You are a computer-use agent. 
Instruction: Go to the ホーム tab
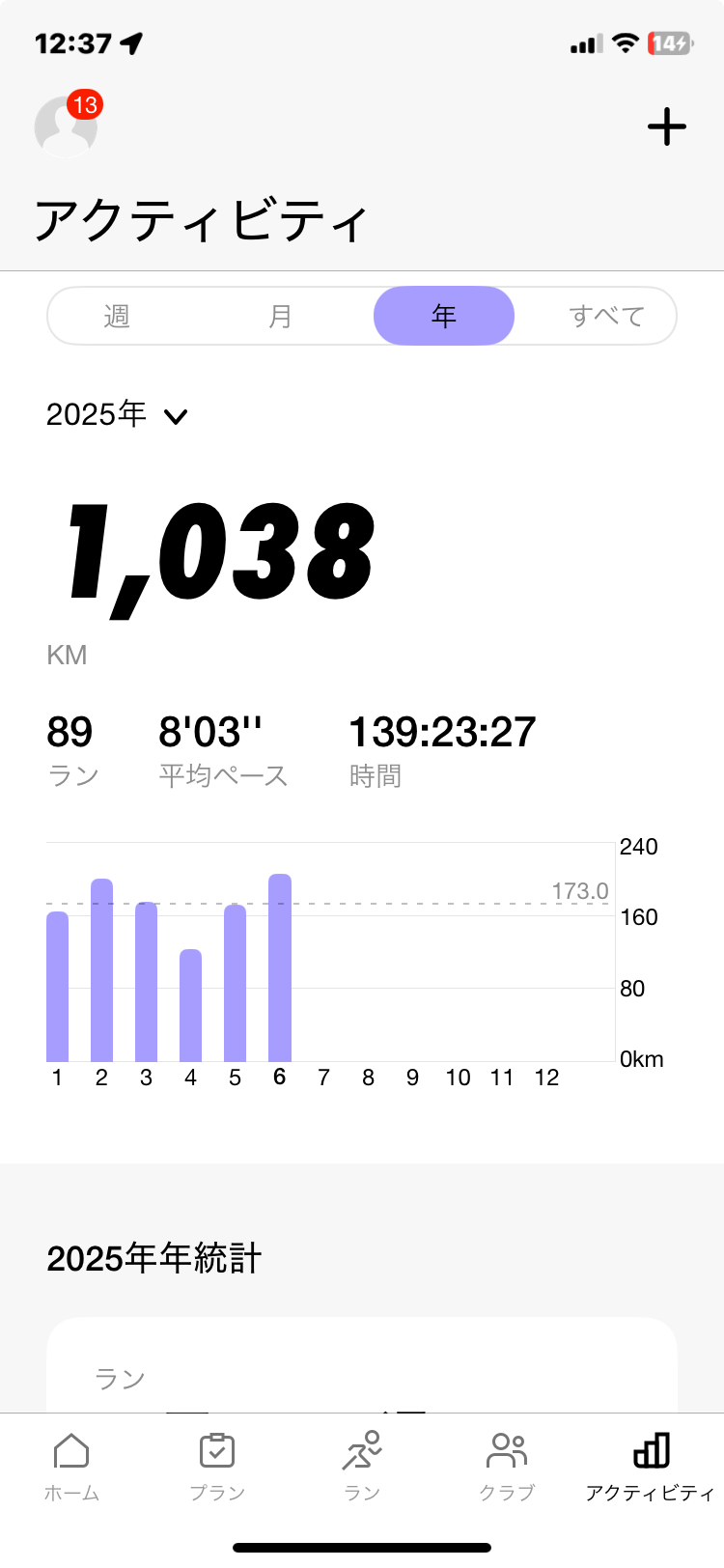[71, 1467]
